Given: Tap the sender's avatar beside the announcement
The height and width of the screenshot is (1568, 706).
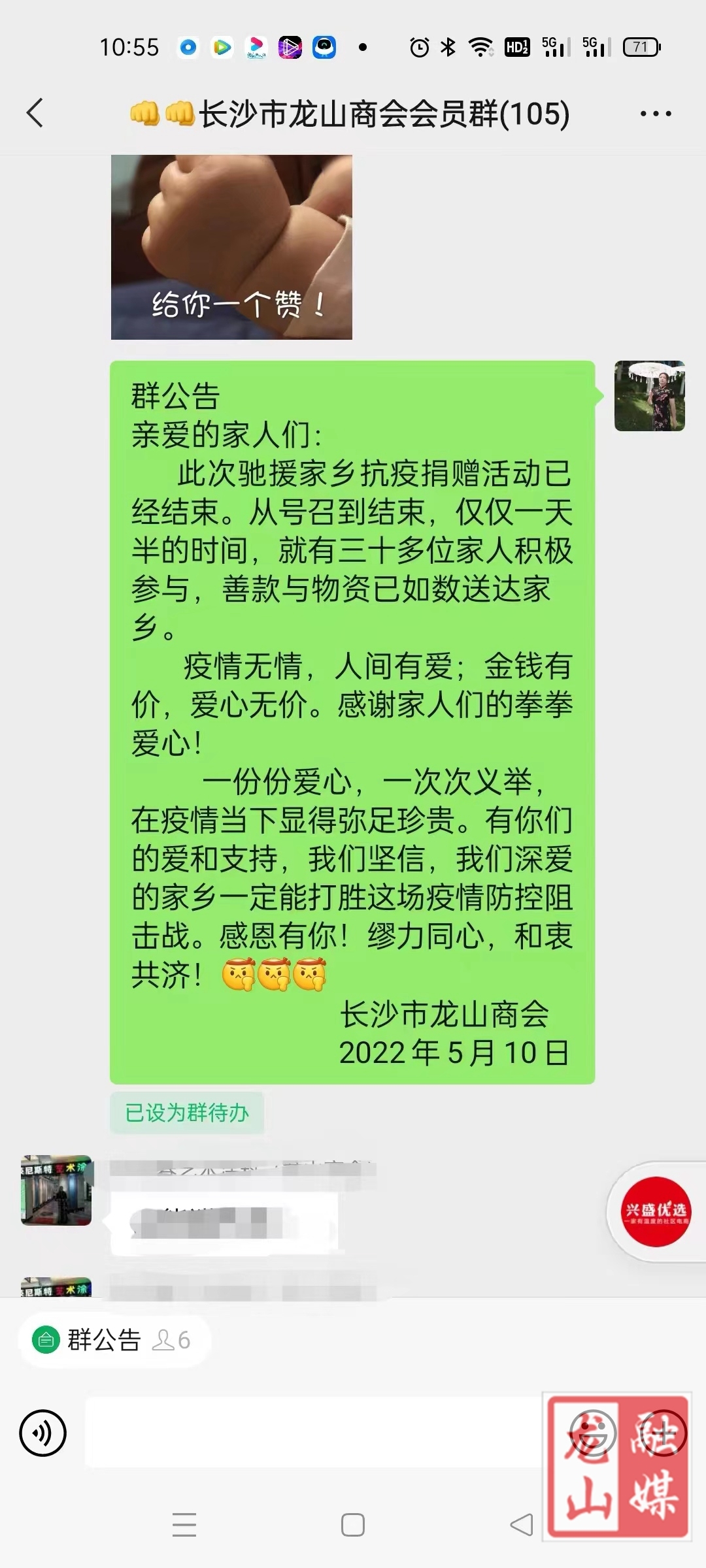Looking at the screenshot, I should click(649, 396).
